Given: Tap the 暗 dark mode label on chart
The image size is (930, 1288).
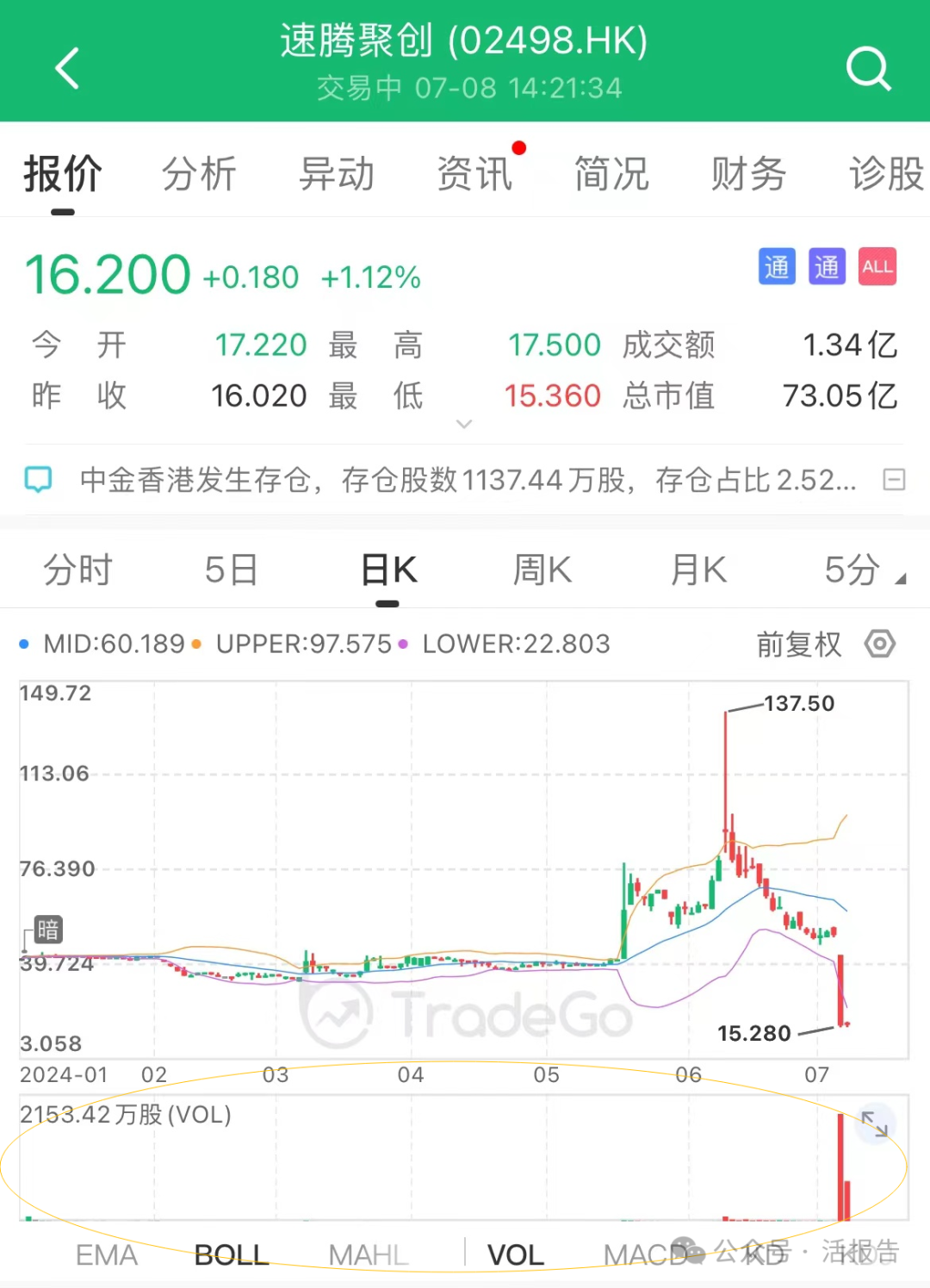Looking at the screenshot, I should (47, 930).
